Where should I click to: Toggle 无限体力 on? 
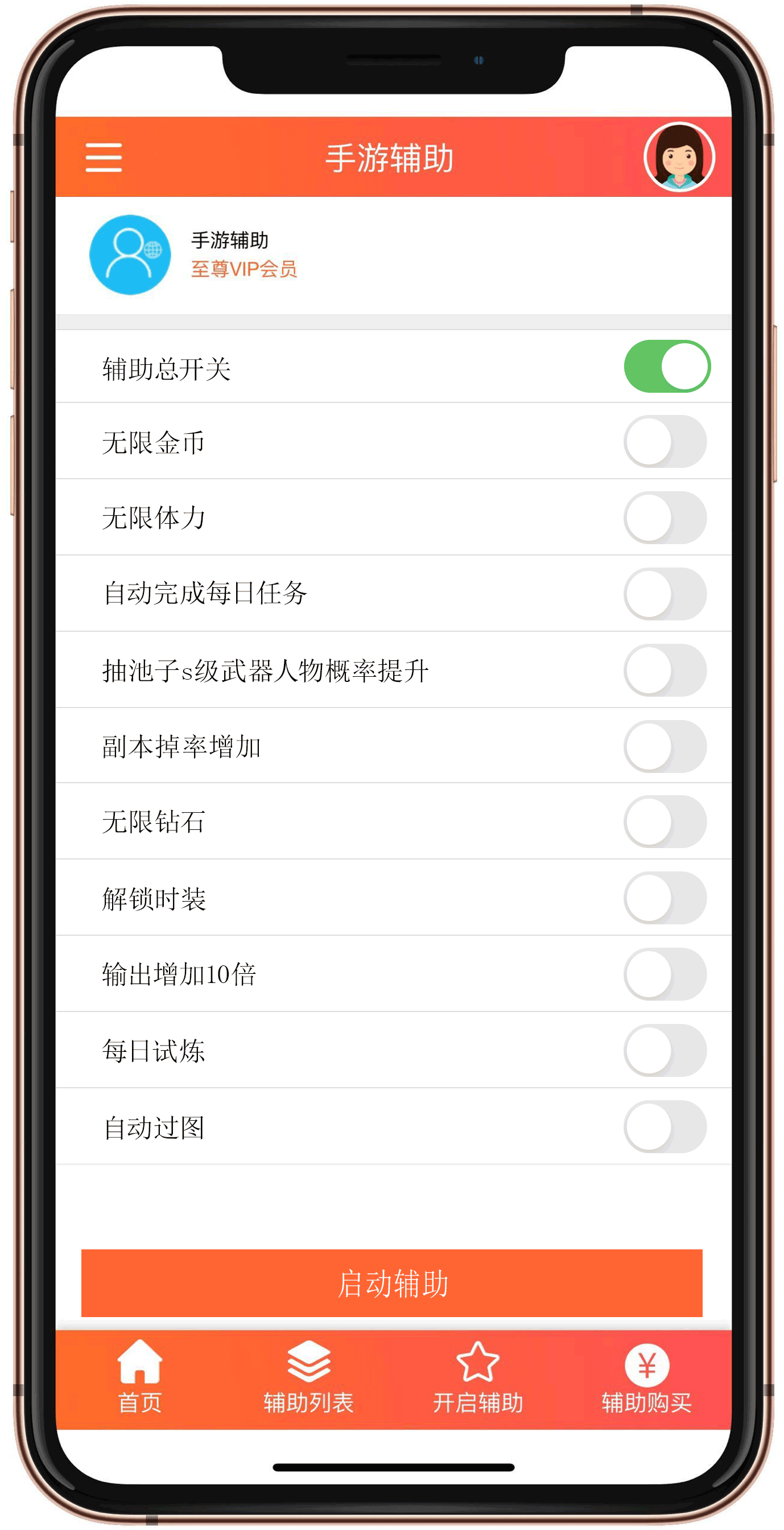pyautogui.click(x=665, y=518)
